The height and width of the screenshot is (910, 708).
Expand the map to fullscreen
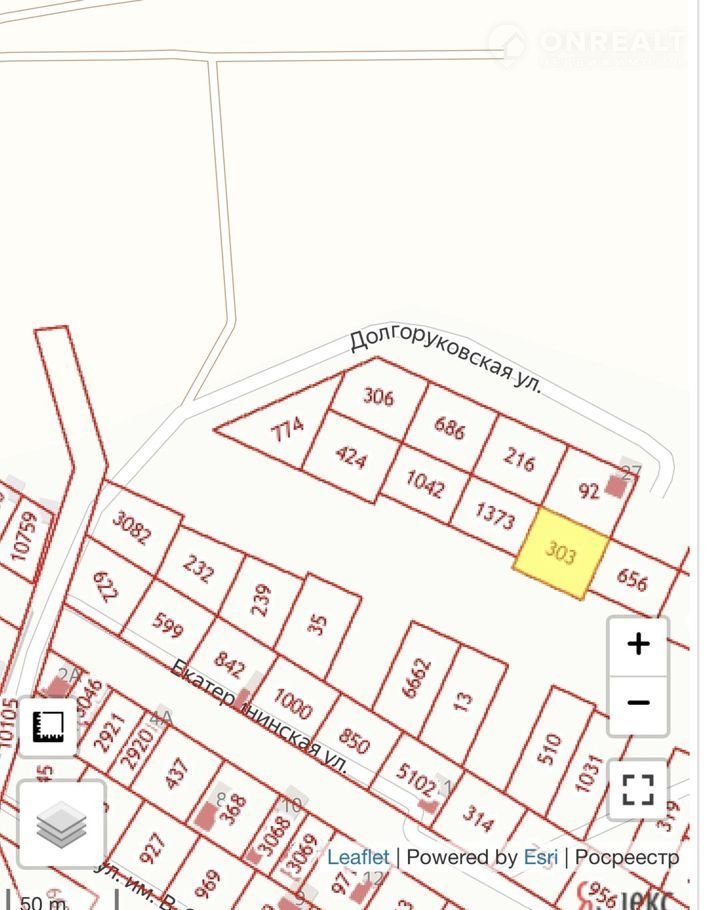(x=638, y=789)
